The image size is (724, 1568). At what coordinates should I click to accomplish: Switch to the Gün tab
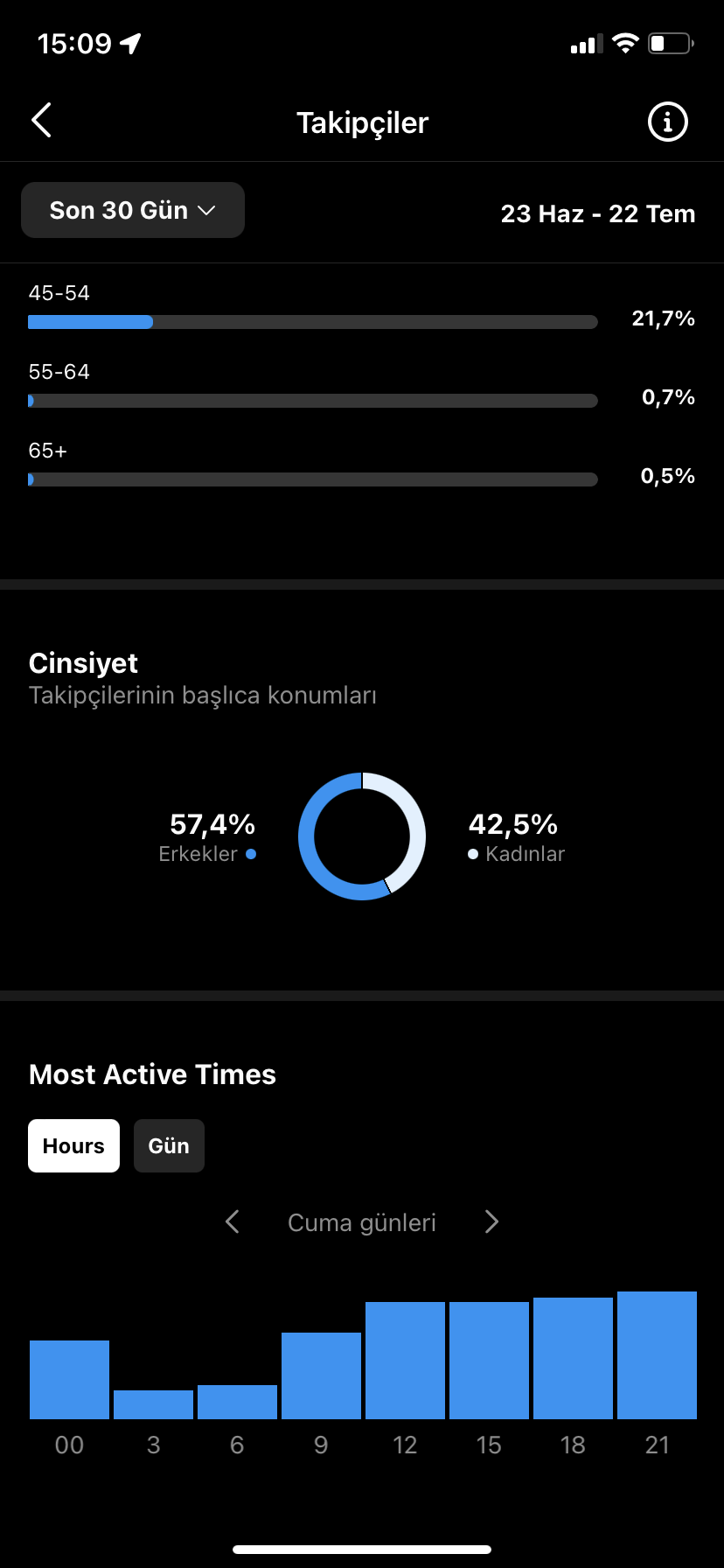pos(169,1145)
